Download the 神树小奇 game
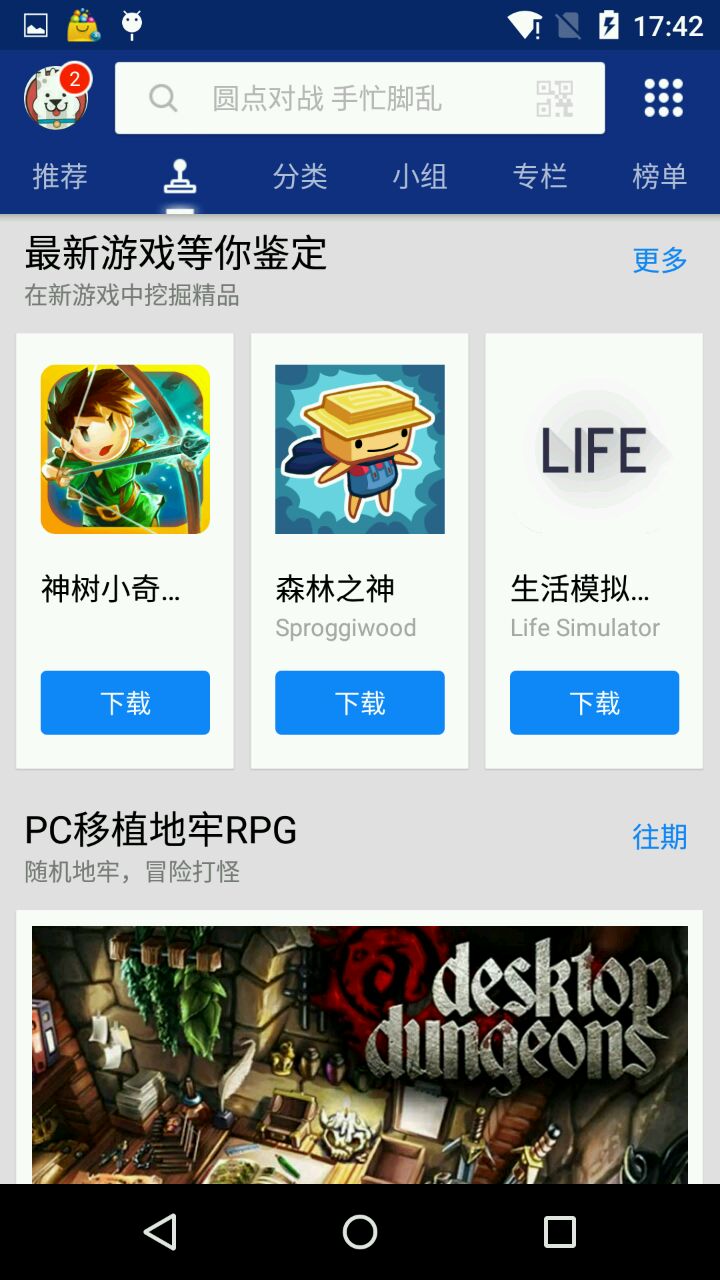The height and width of the screenshot is (1280, 720). [125, 703]
